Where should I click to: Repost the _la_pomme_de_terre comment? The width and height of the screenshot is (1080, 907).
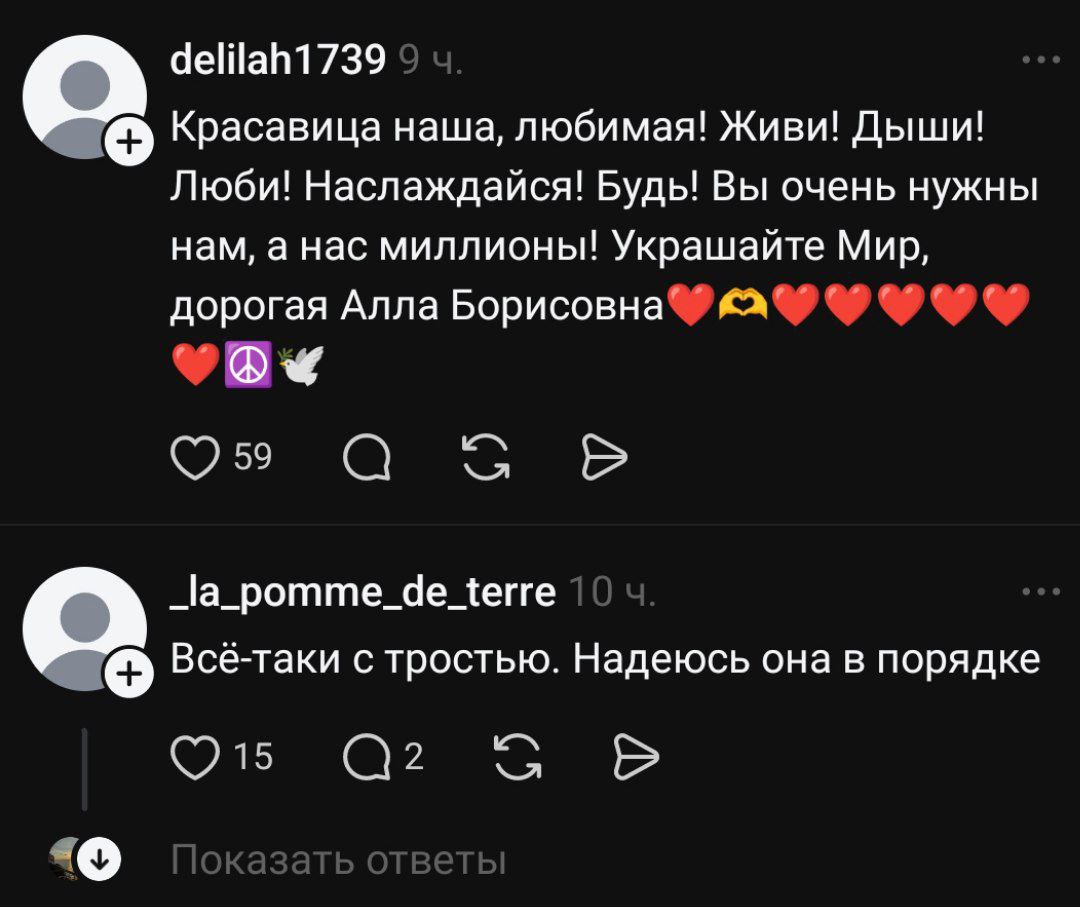pos(518,757)
